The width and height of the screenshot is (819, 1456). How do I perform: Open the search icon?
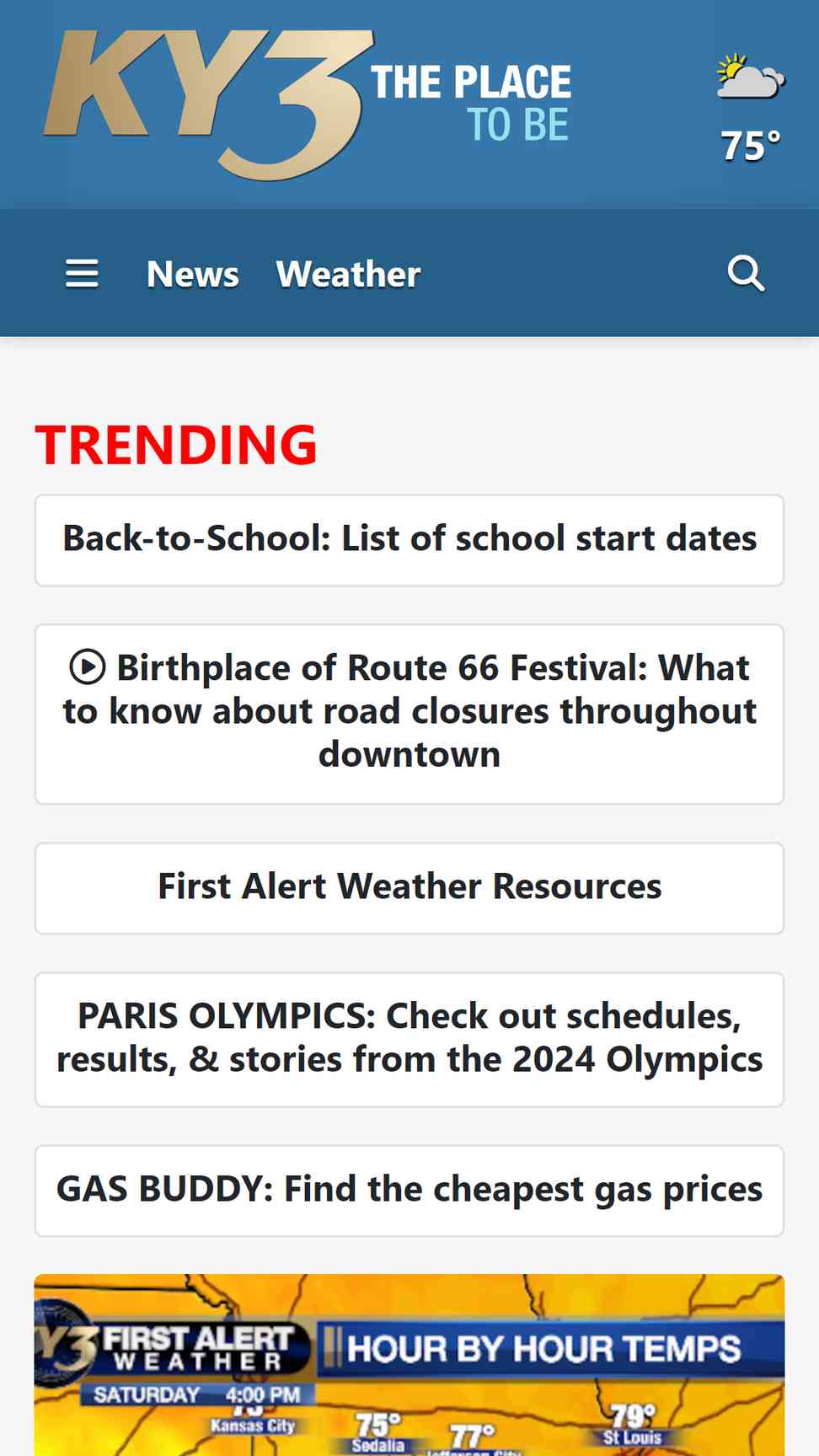tap(746, 274)
